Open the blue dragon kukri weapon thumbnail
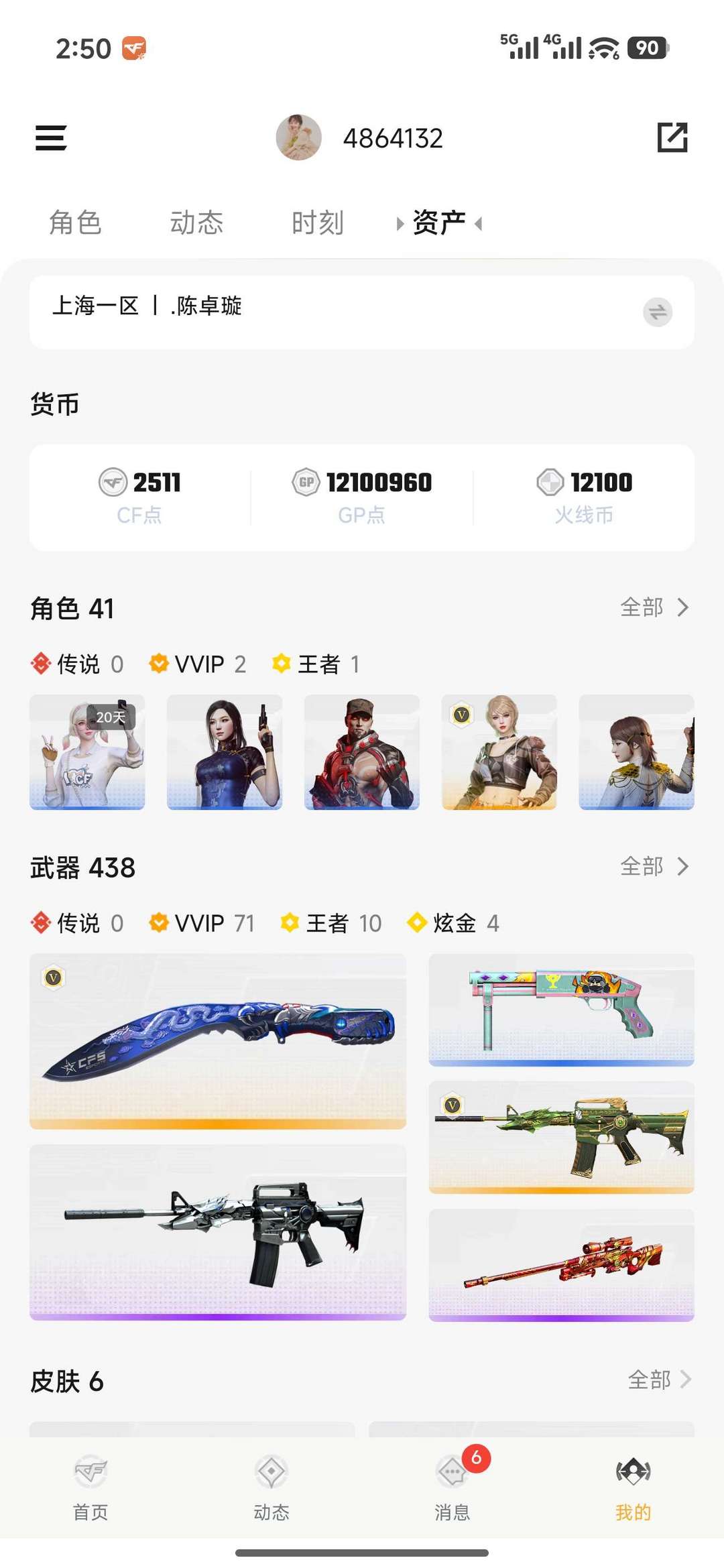Screen dimensions: 724x1568 click(x=219, y=1036)
